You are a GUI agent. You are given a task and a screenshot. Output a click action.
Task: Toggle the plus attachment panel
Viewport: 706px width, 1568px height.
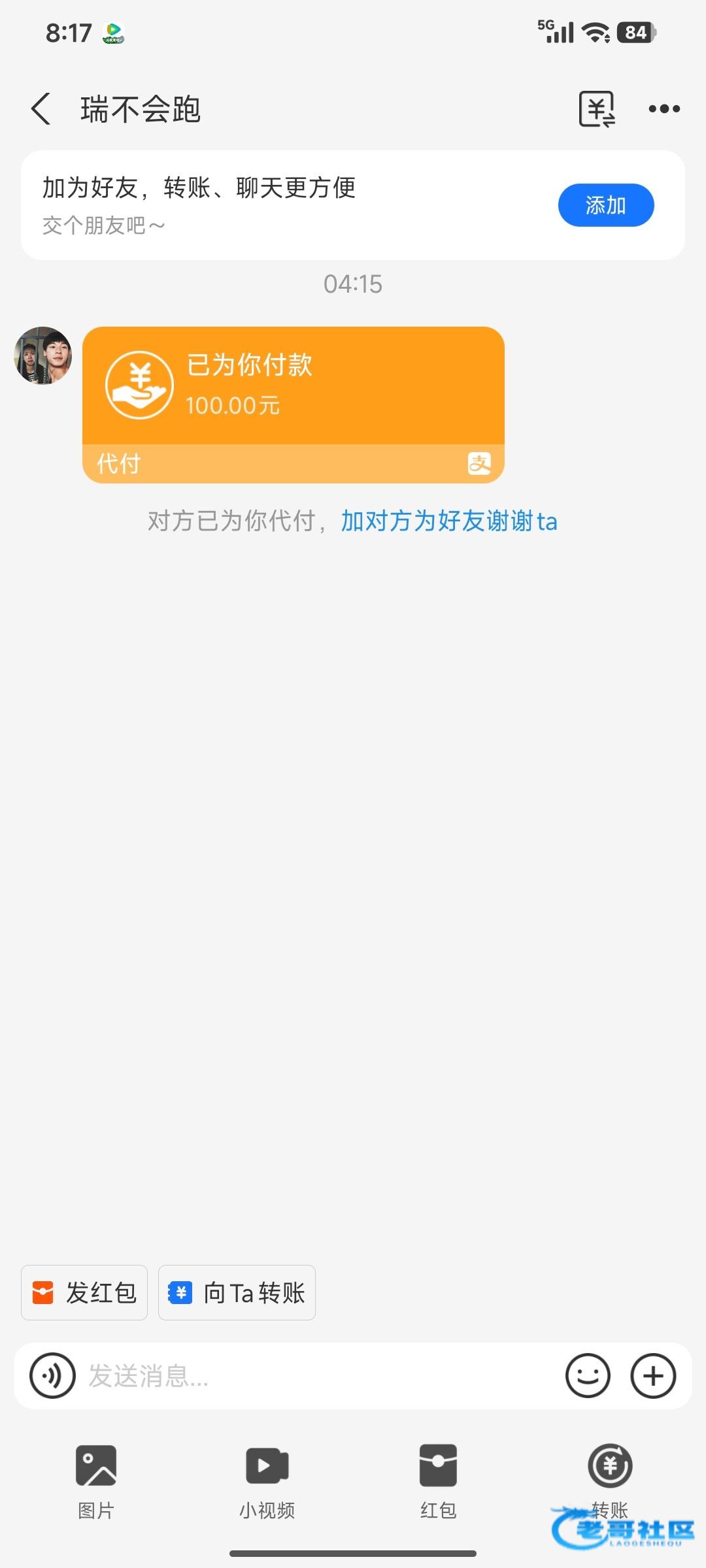653,1375
